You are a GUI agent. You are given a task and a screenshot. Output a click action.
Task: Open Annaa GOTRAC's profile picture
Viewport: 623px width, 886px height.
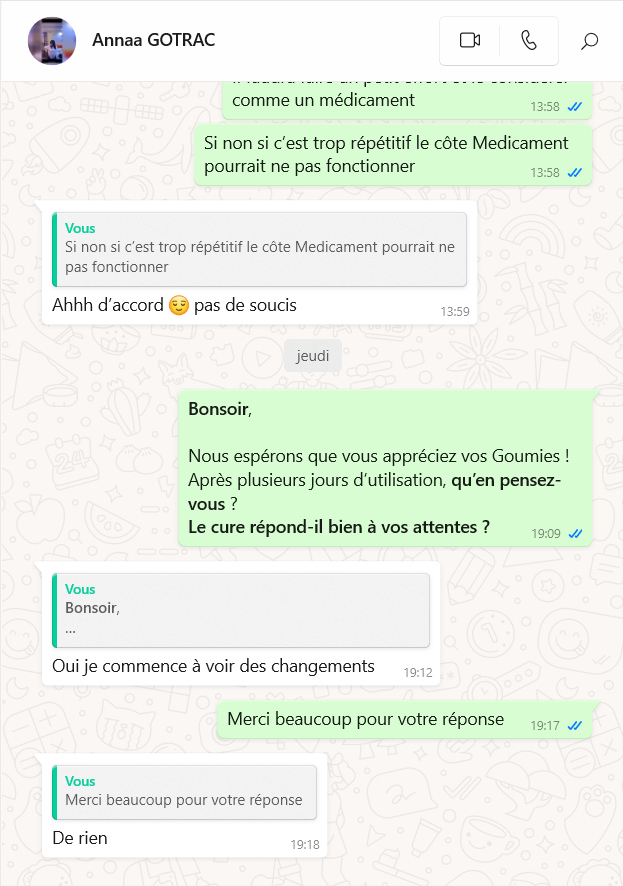(x=52, y=41)
